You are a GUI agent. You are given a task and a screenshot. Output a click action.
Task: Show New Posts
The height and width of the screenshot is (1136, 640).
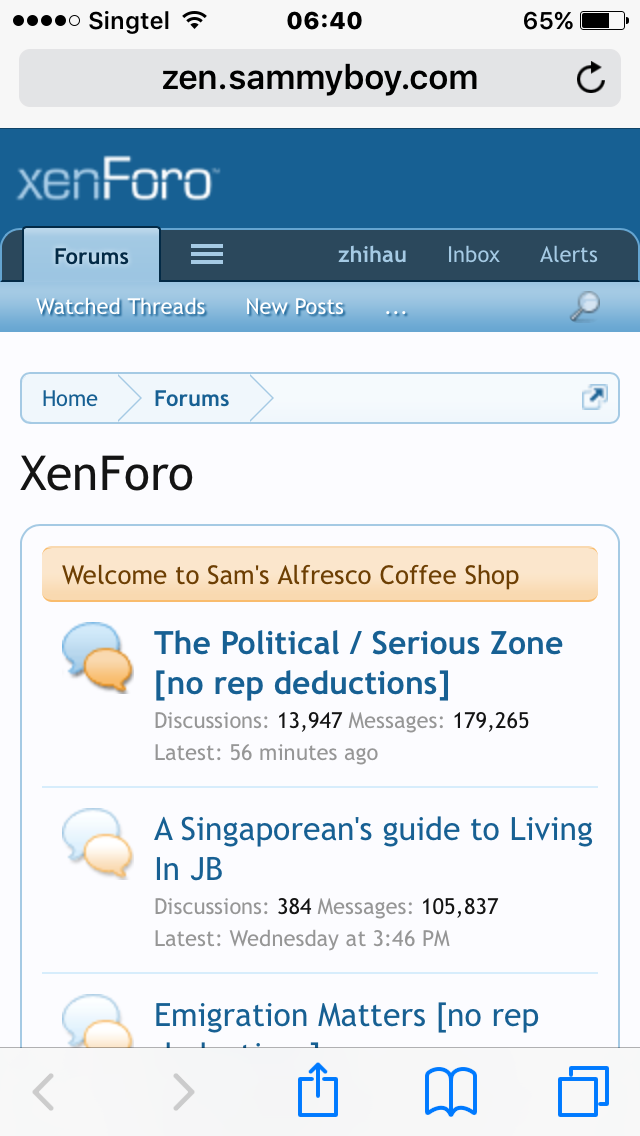tap(294, 307)
